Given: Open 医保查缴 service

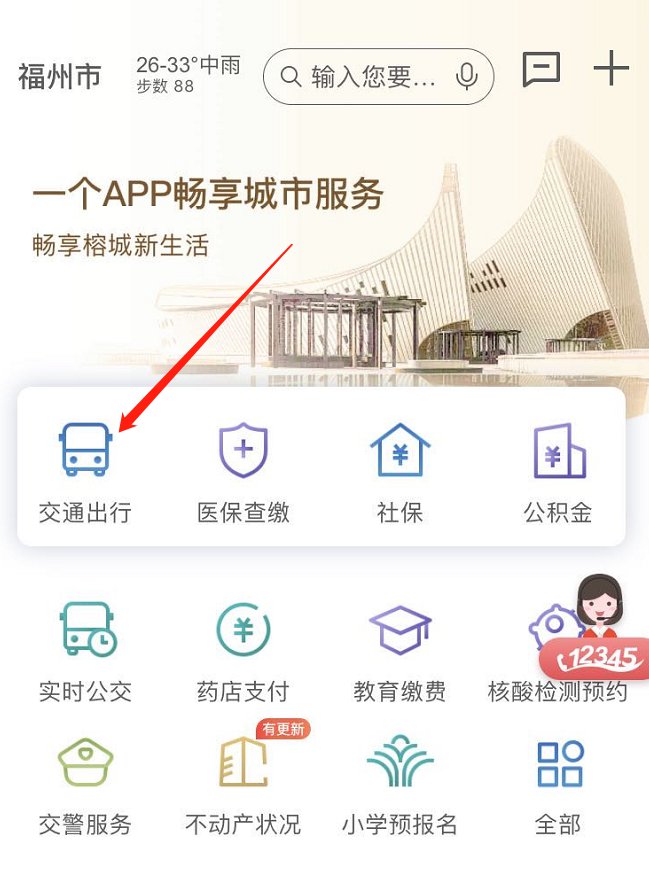Looking at the screenshot, I should click(x=243, y=472).
